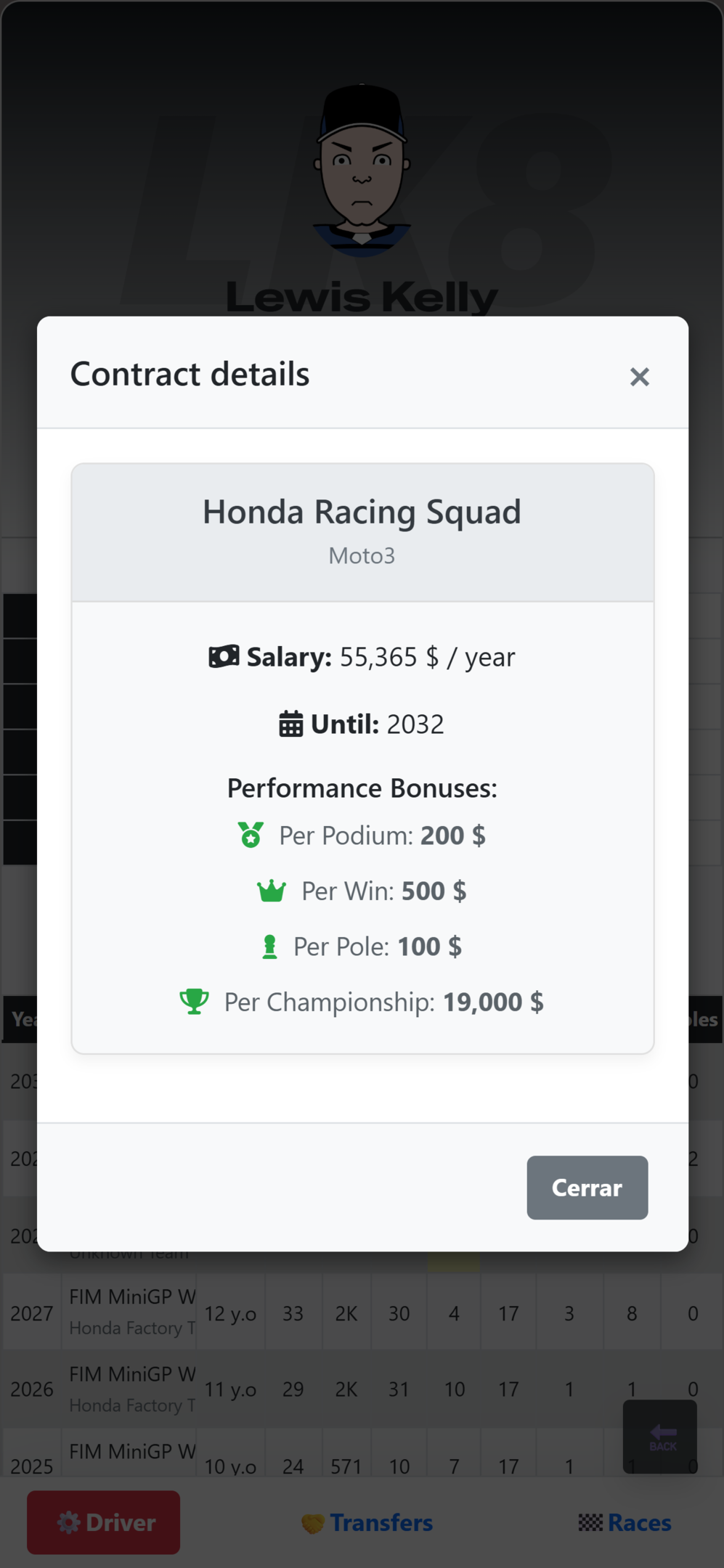Close the Contract details dialog with X

coord(639,377)
